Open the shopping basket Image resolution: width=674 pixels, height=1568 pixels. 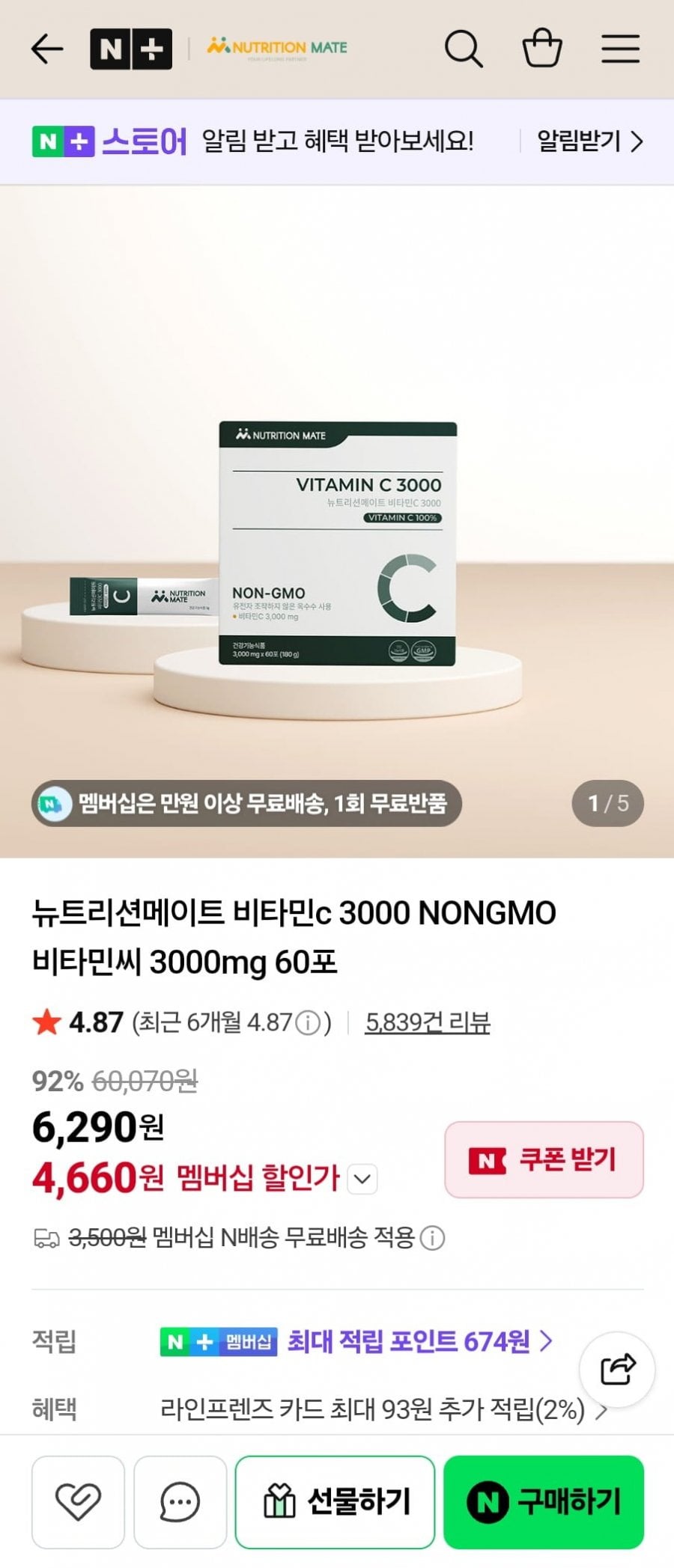[x=541, y=49]
